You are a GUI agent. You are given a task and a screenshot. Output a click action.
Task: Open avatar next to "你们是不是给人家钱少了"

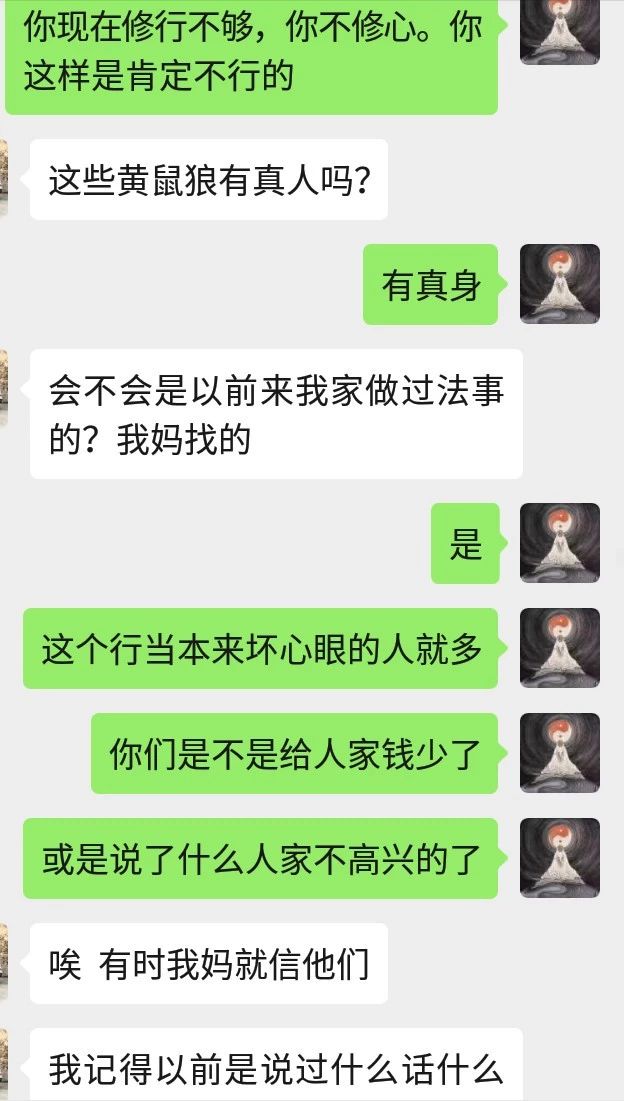(x=559, y=753)
